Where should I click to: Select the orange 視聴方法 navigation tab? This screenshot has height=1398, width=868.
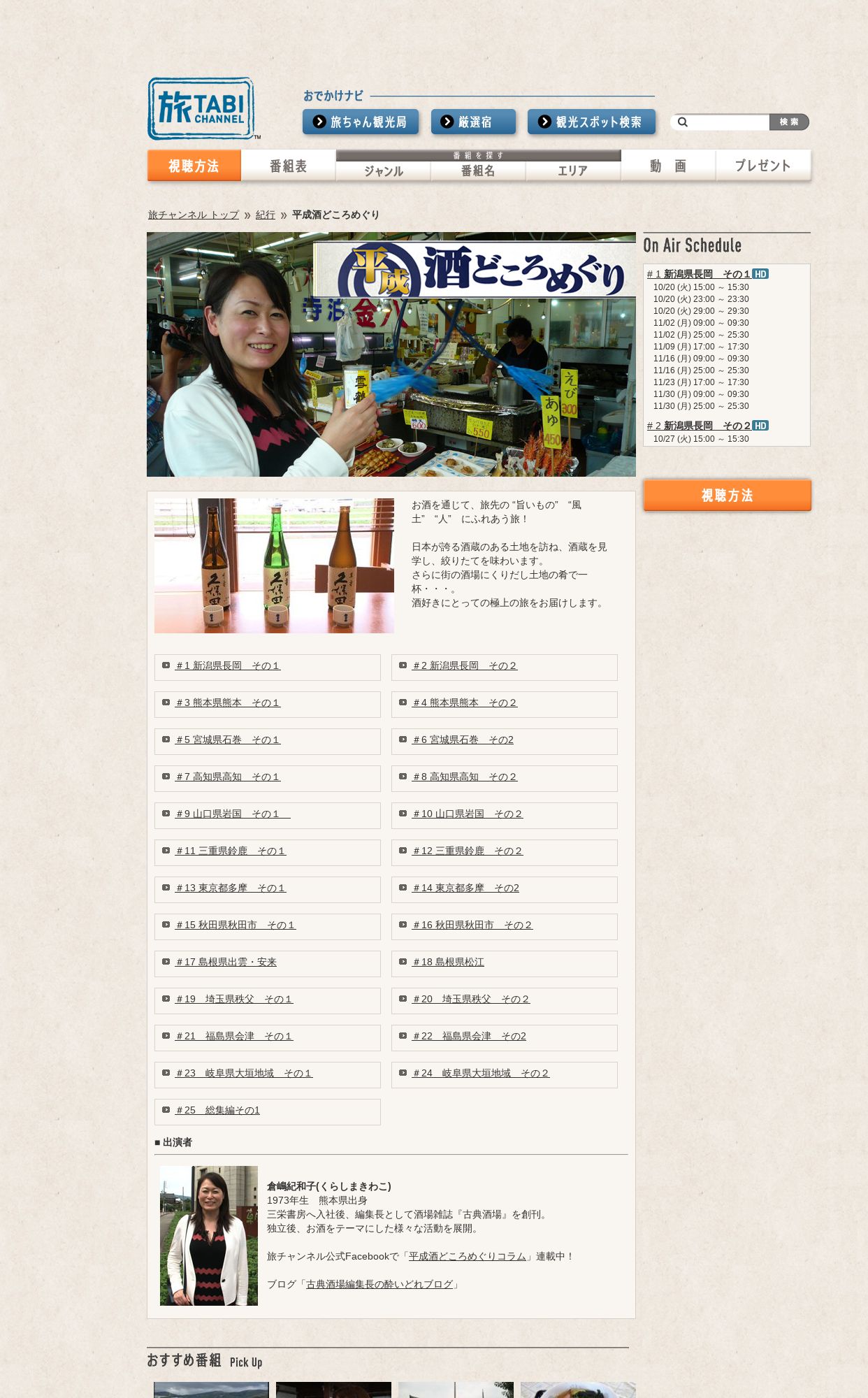tap(194, 166)
